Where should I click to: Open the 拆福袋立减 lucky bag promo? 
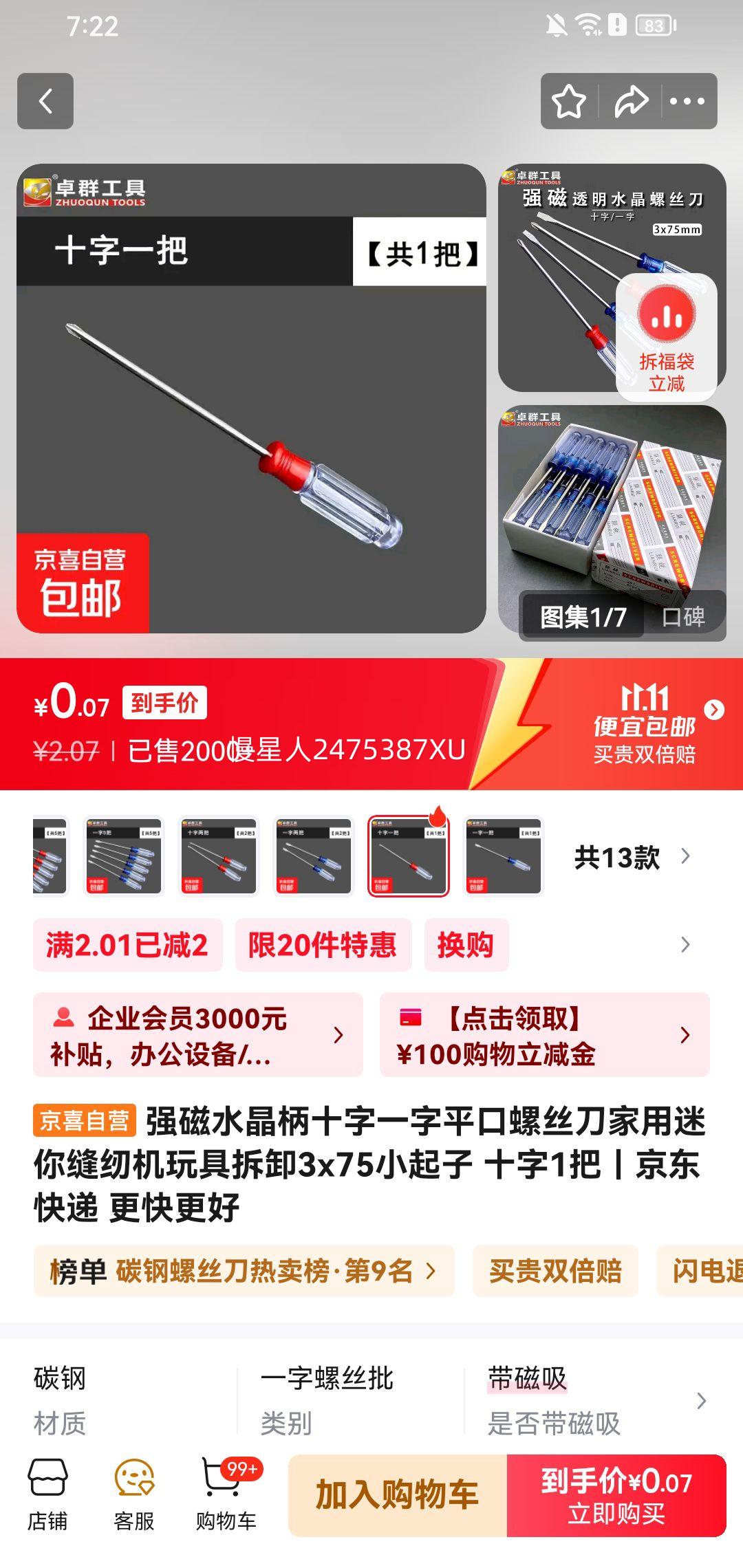[666, 337]
